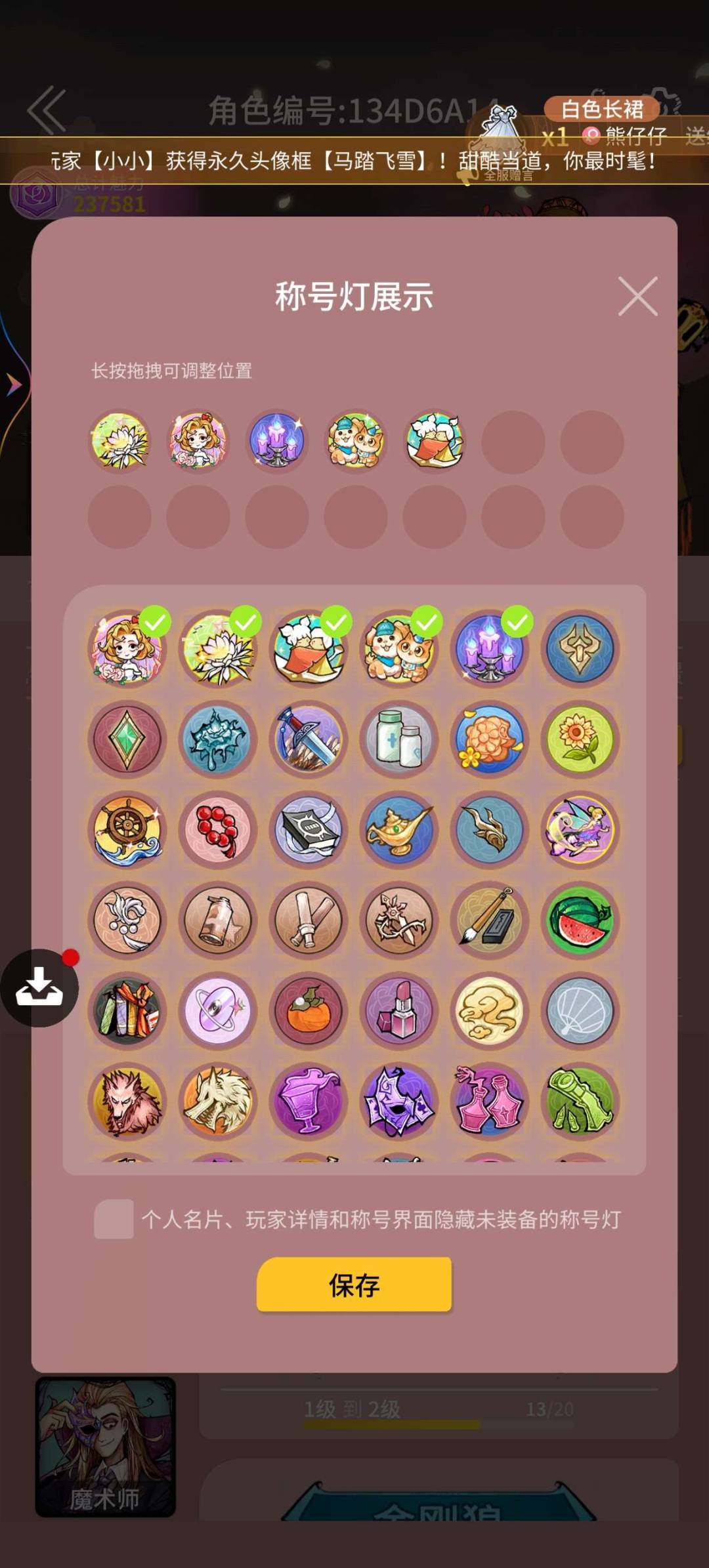This screenshot has width=709, height=1568.
Task: Select the red bead bracelet lamp
Action: click(218, 829)
